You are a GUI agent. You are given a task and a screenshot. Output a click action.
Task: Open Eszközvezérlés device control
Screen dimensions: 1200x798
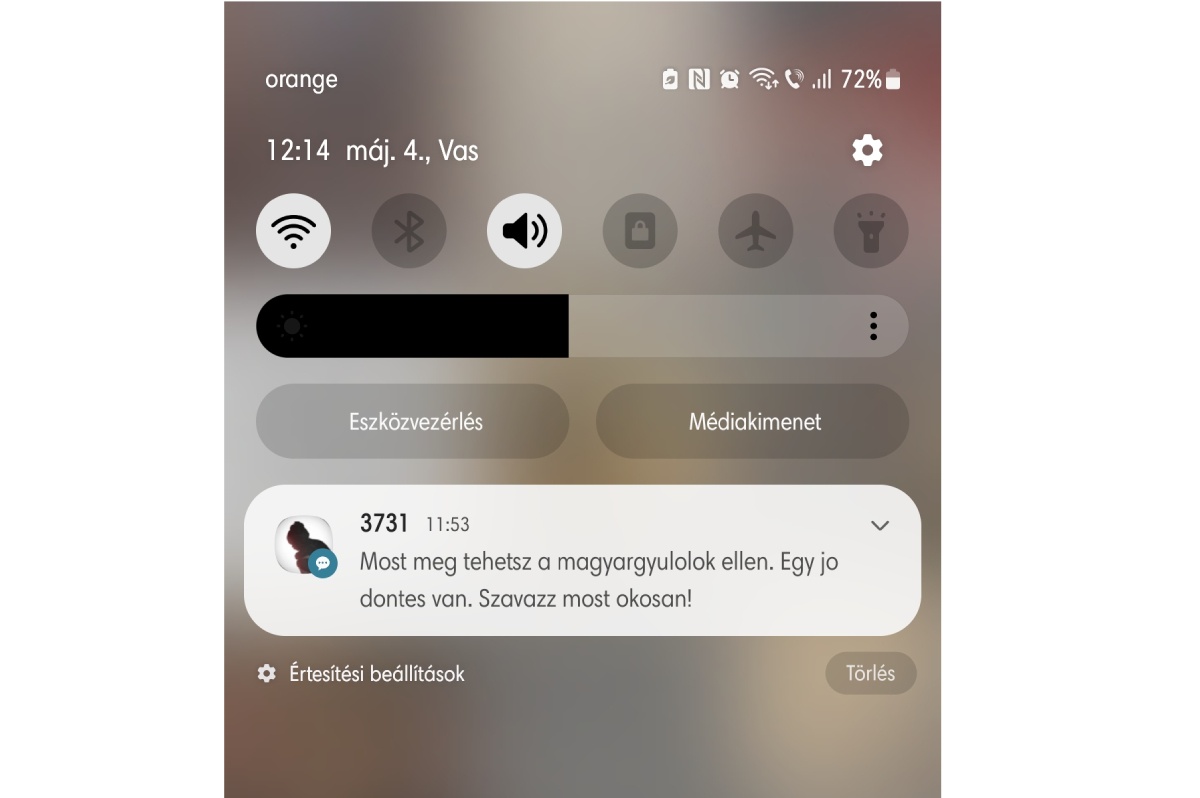(x=413, y=421)
